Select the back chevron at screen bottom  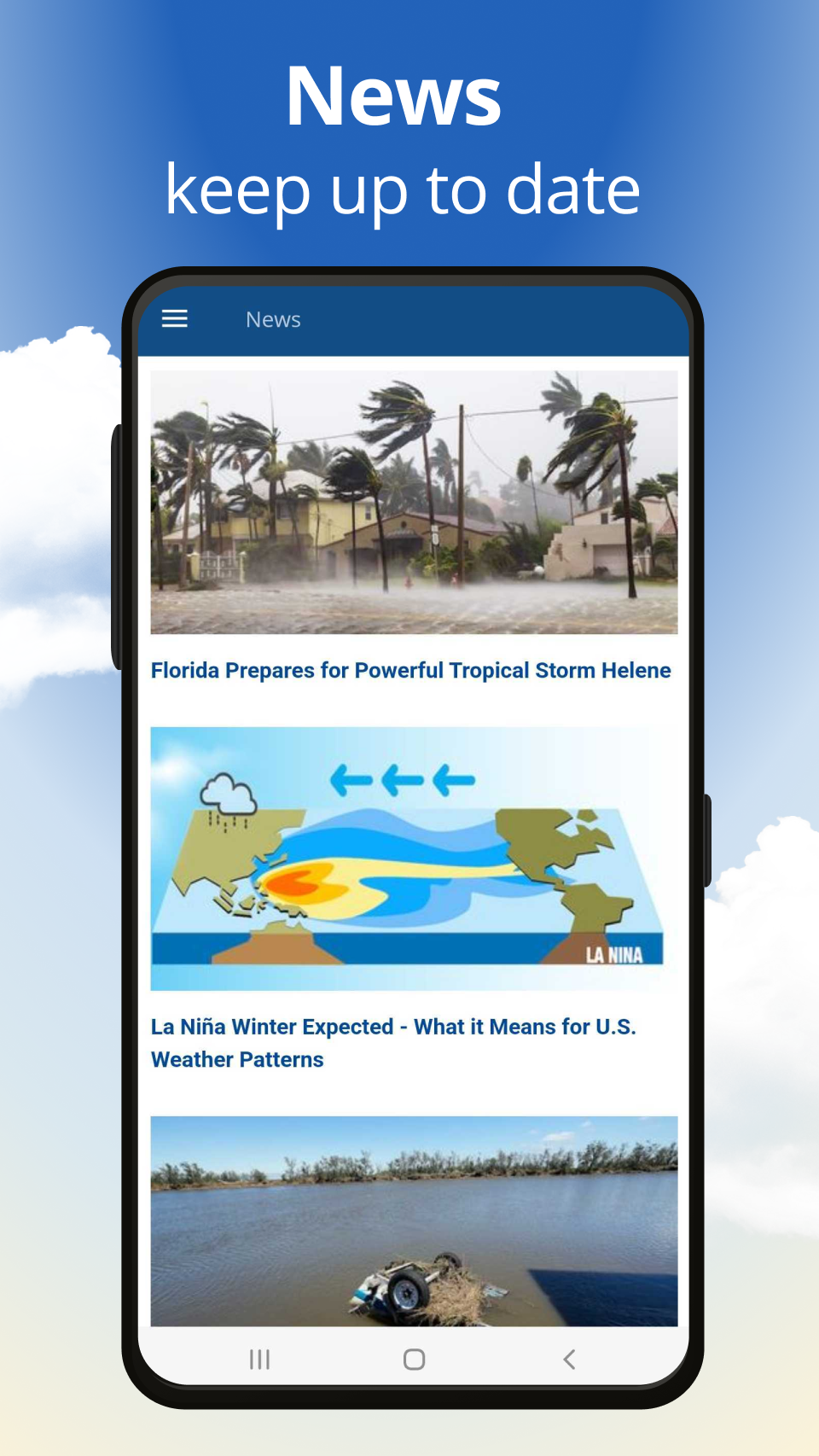568,1359
